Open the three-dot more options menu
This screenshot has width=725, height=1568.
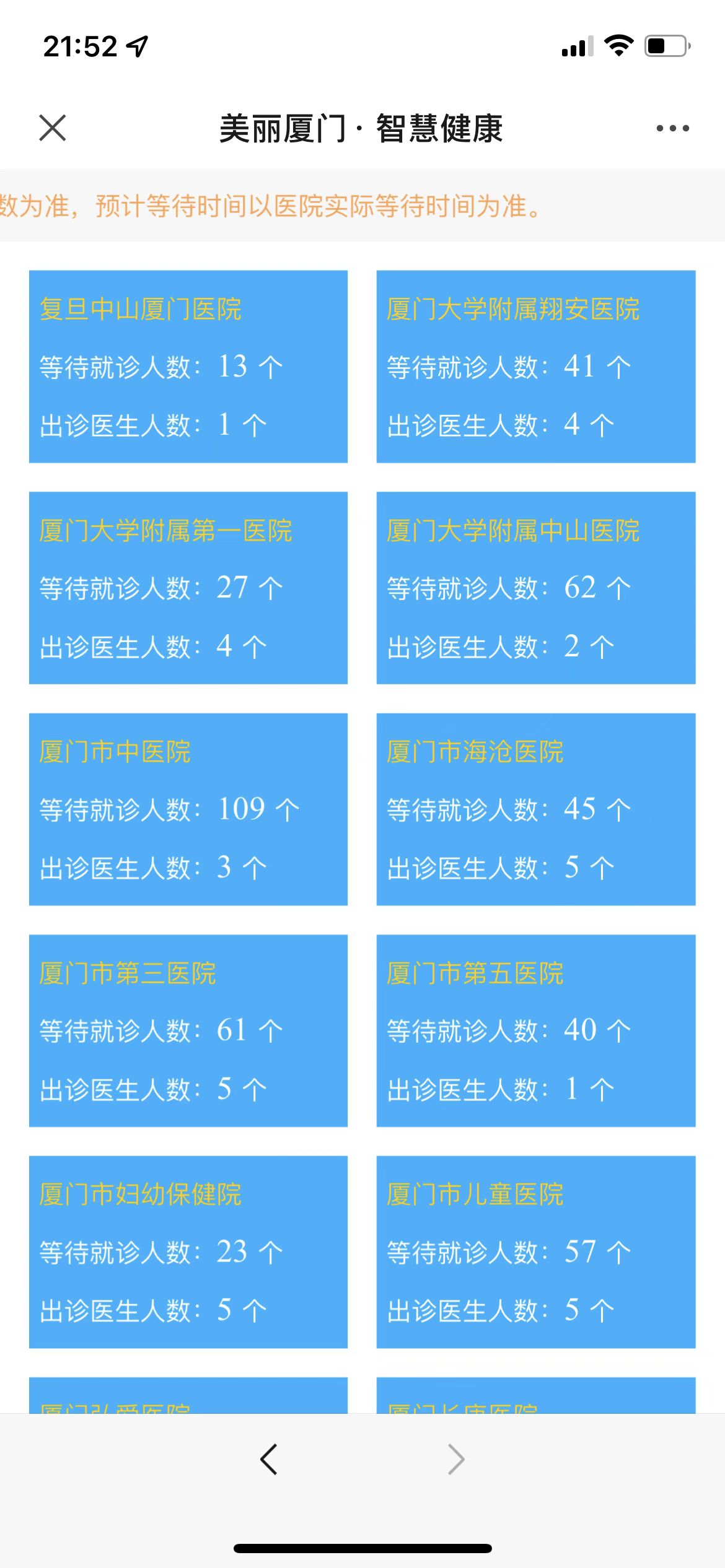(672, 128)
